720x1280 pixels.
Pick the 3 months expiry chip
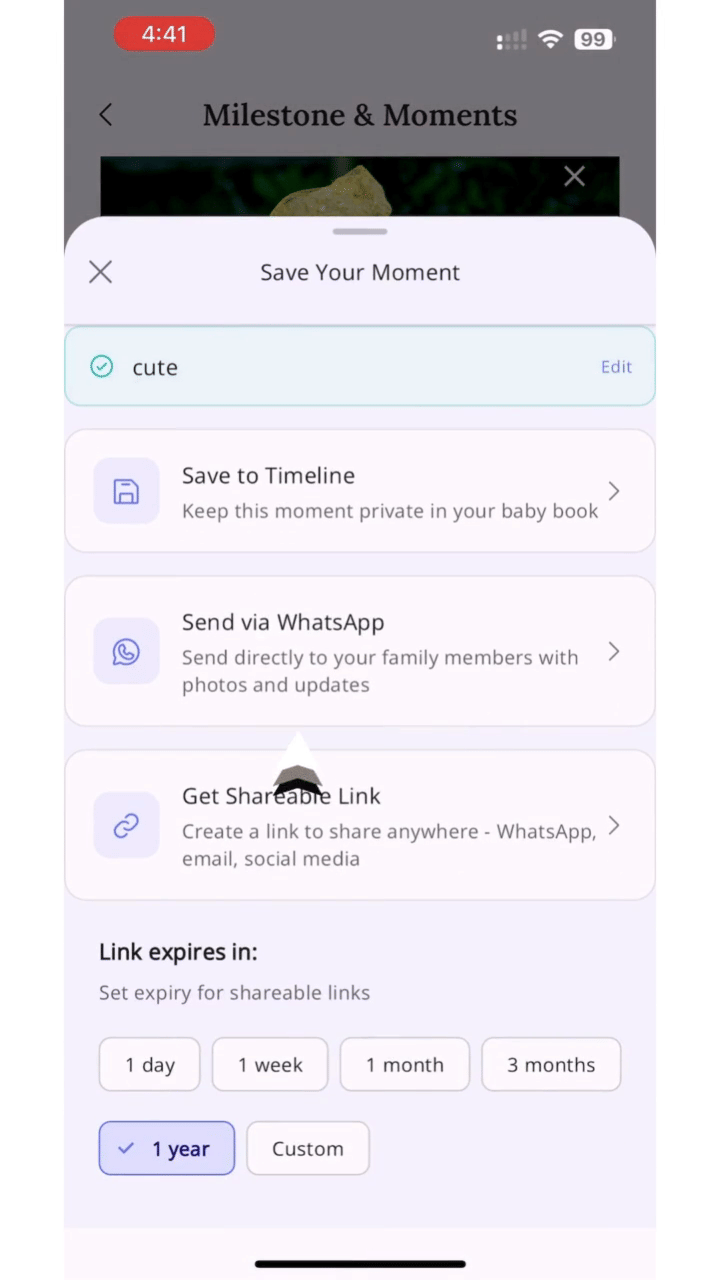tap(551, 1065)
